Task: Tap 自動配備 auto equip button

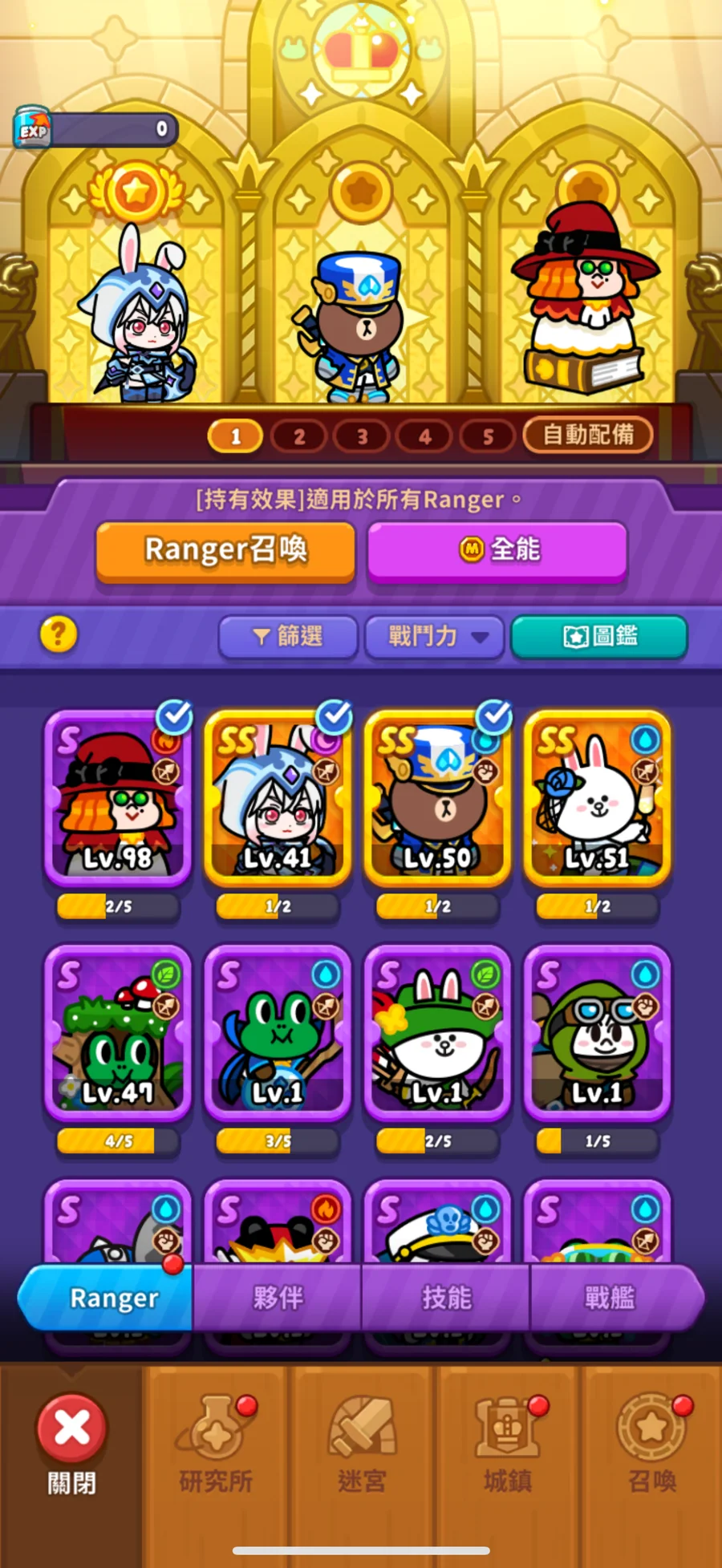Action: [588, 435]
